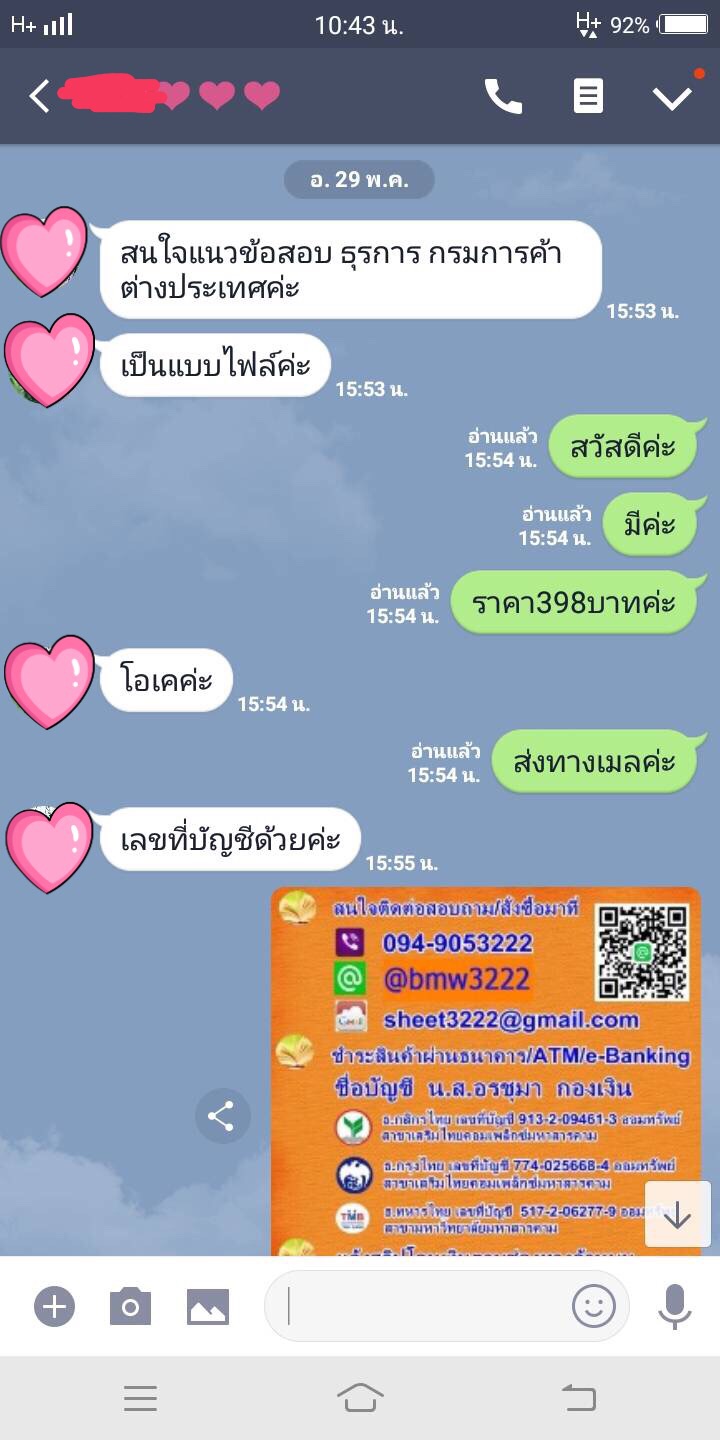
Task: Record a voice message with the microphone
Action: tap(674, 1306)
